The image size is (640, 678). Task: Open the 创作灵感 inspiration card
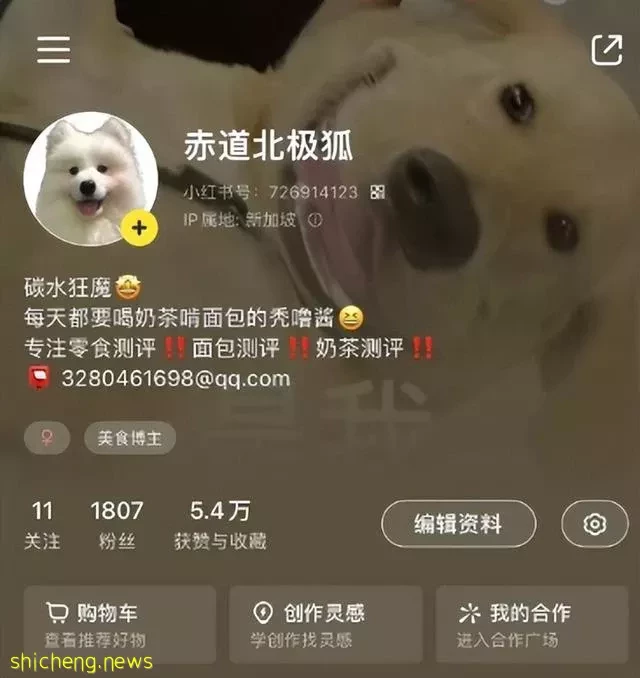click(325, 624)
